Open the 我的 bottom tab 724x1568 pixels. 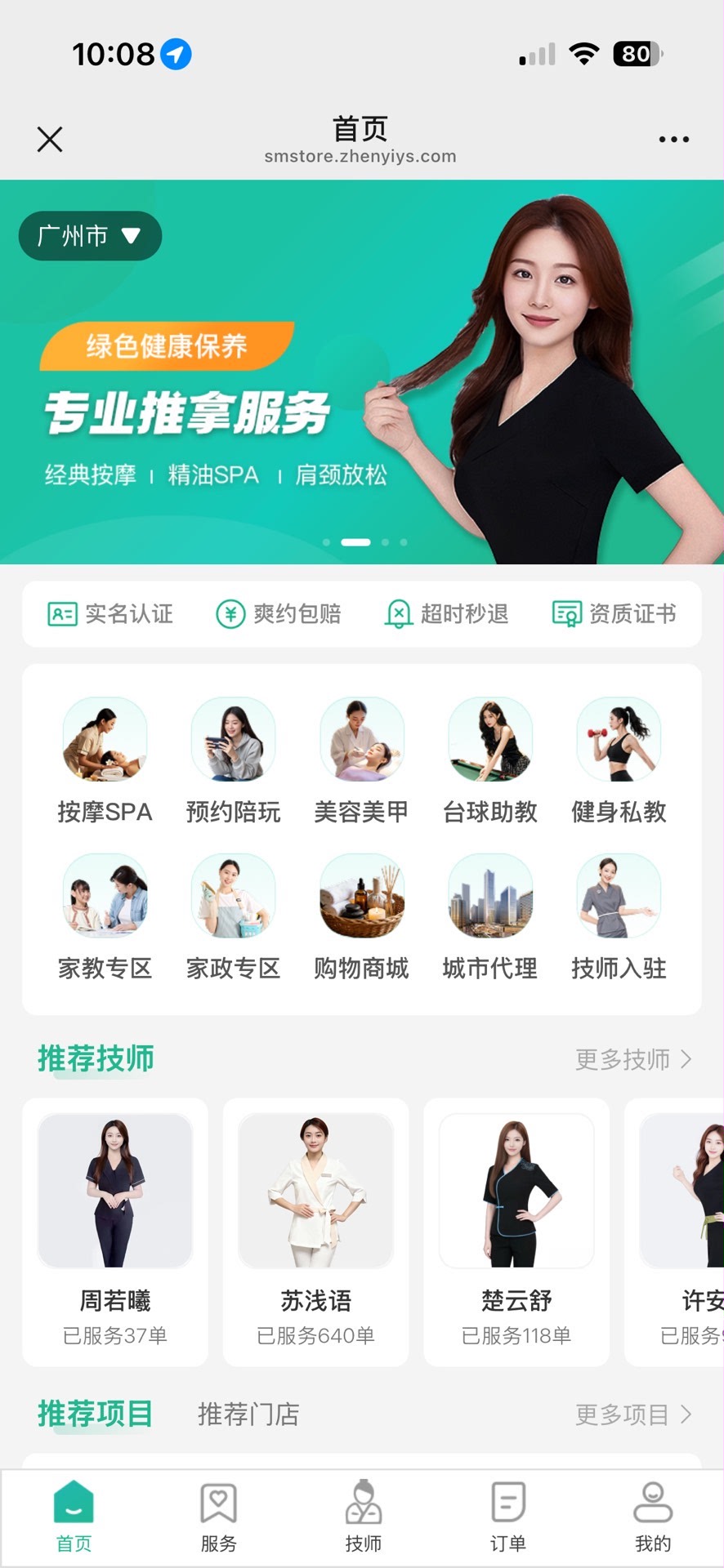pyautogui.click(x=652, y=1517)
